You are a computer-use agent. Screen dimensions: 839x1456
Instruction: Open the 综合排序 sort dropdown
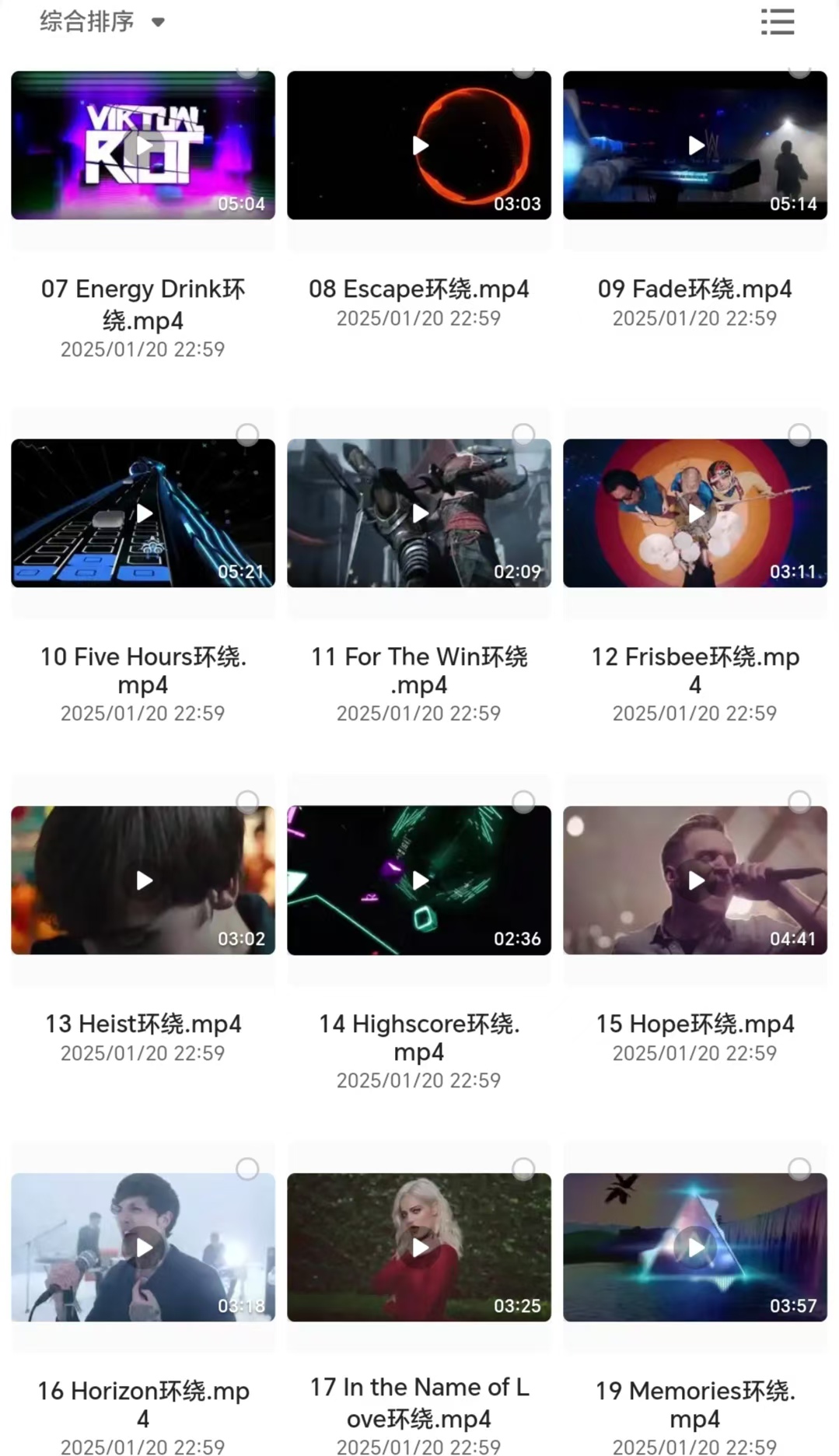[x=102, y=22]
